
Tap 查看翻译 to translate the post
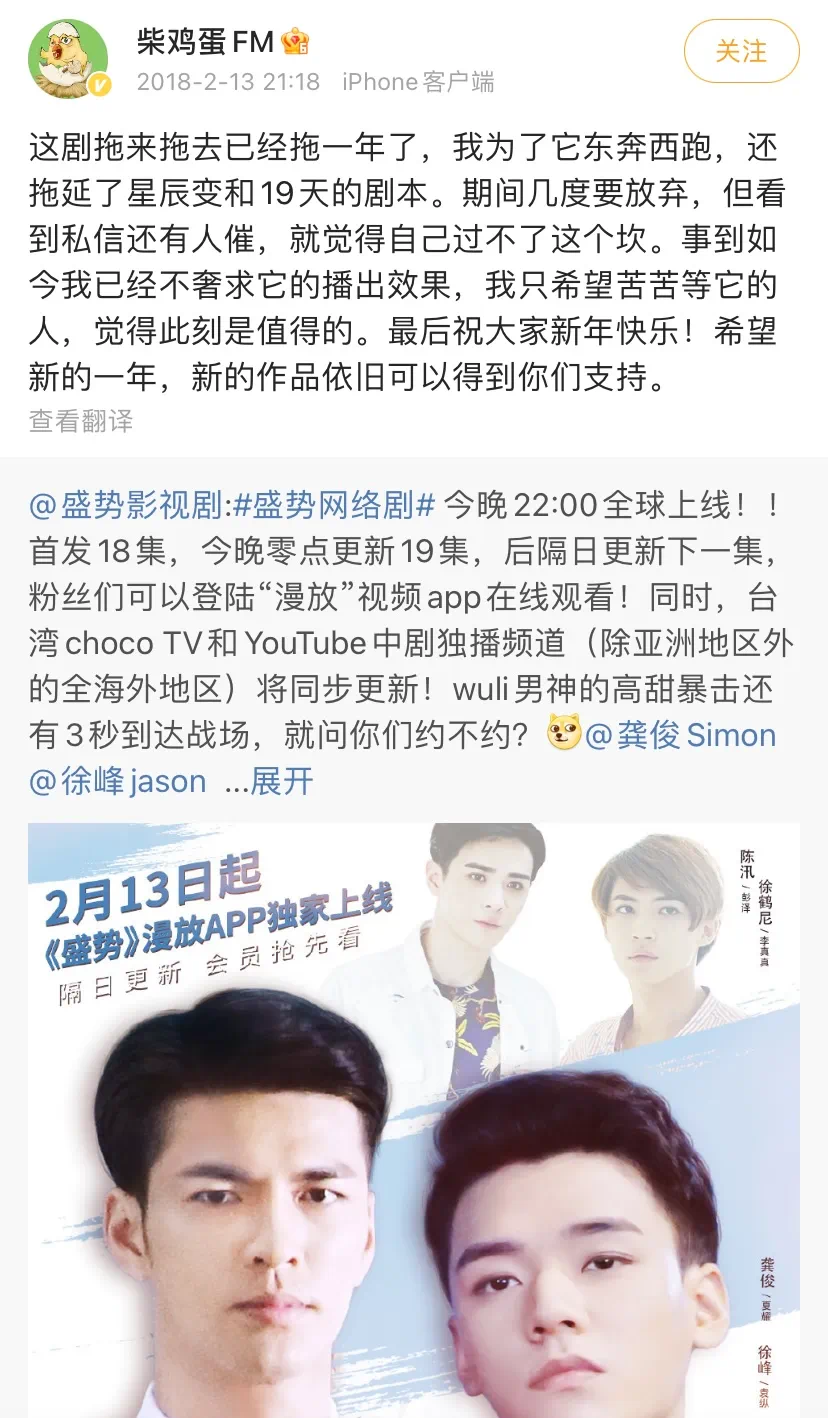coord(80,420)
